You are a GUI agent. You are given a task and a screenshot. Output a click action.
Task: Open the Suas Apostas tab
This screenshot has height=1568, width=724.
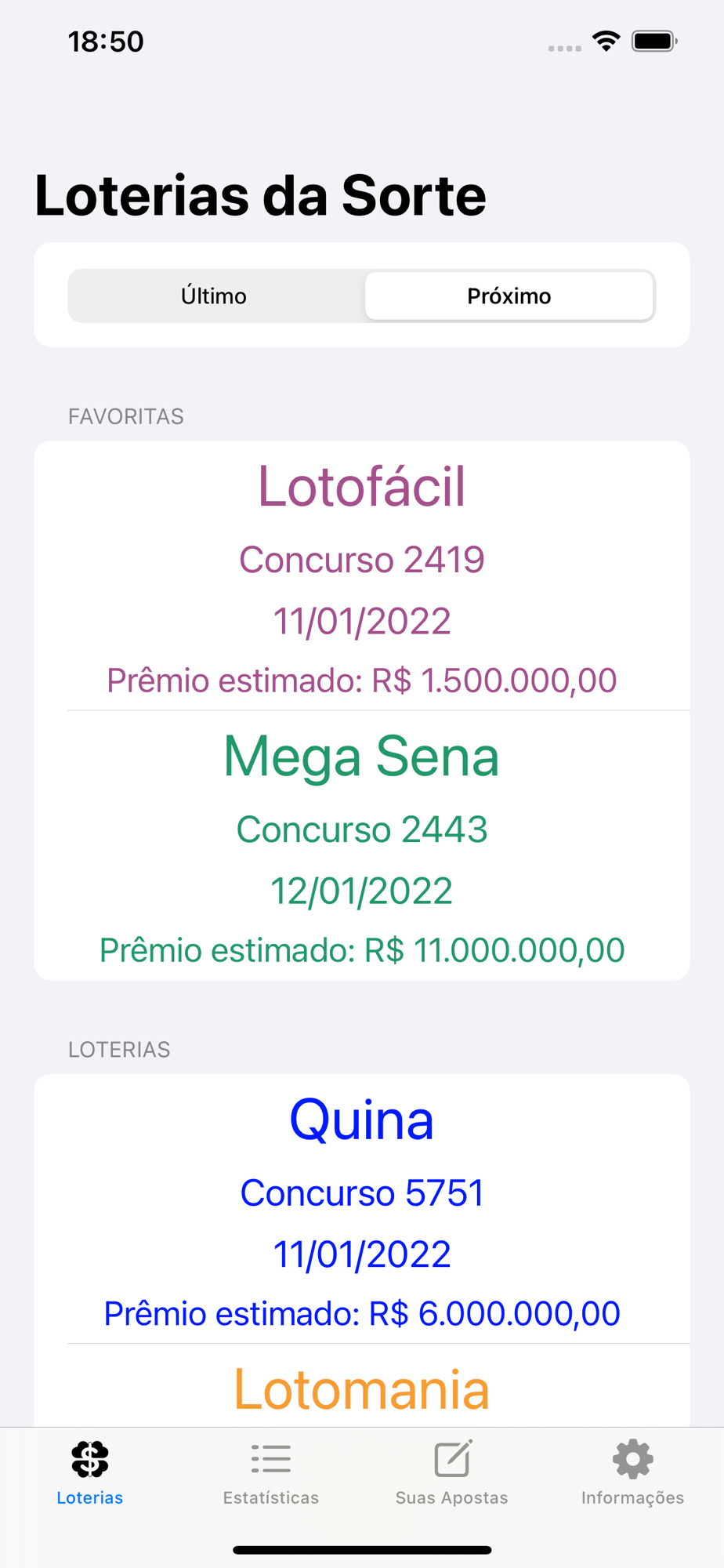click(x=452, y=1472)
